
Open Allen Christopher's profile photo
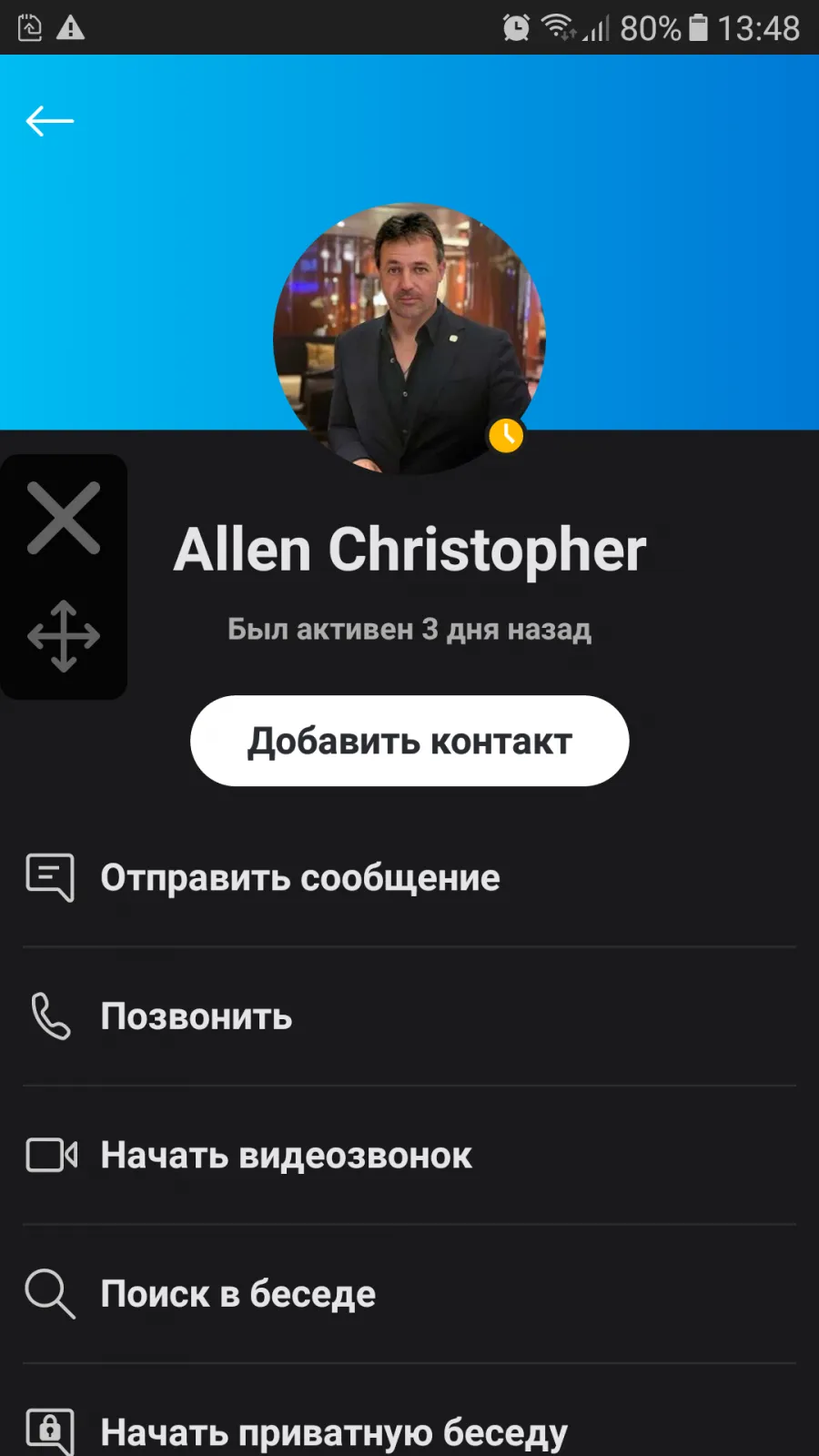409,339
